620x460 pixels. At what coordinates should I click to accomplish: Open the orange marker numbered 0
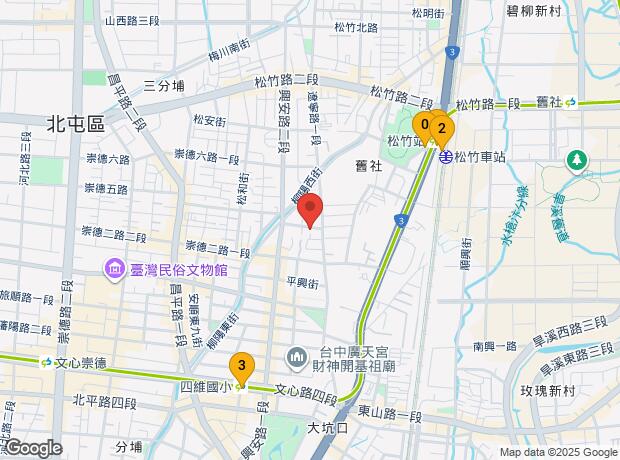tap(425, 127)
